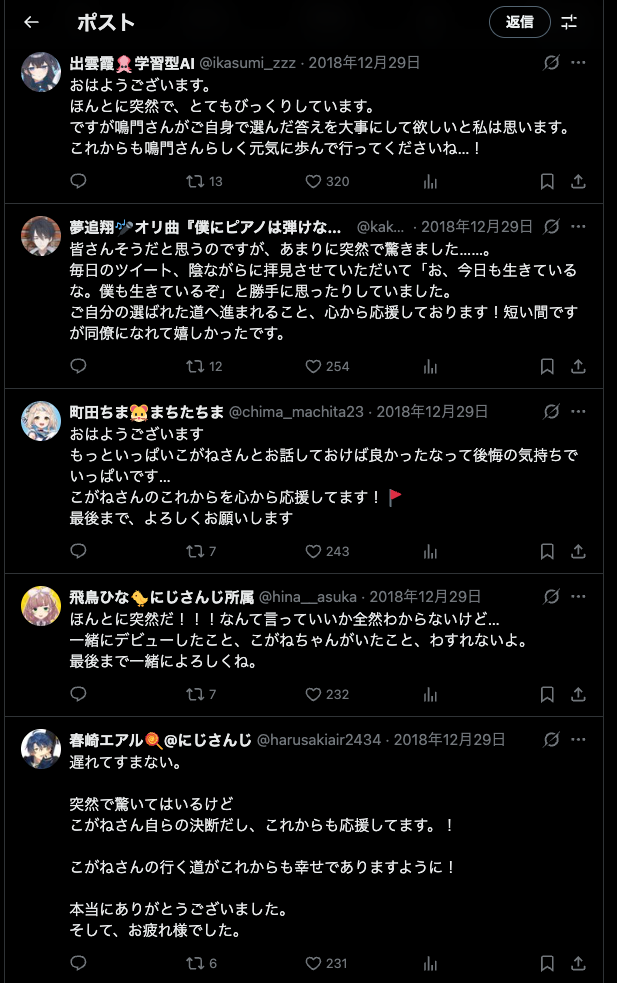Like the post by 出雲霞
Screen dimensions: 617x983
pyautogui.click(x=312, y=181)
